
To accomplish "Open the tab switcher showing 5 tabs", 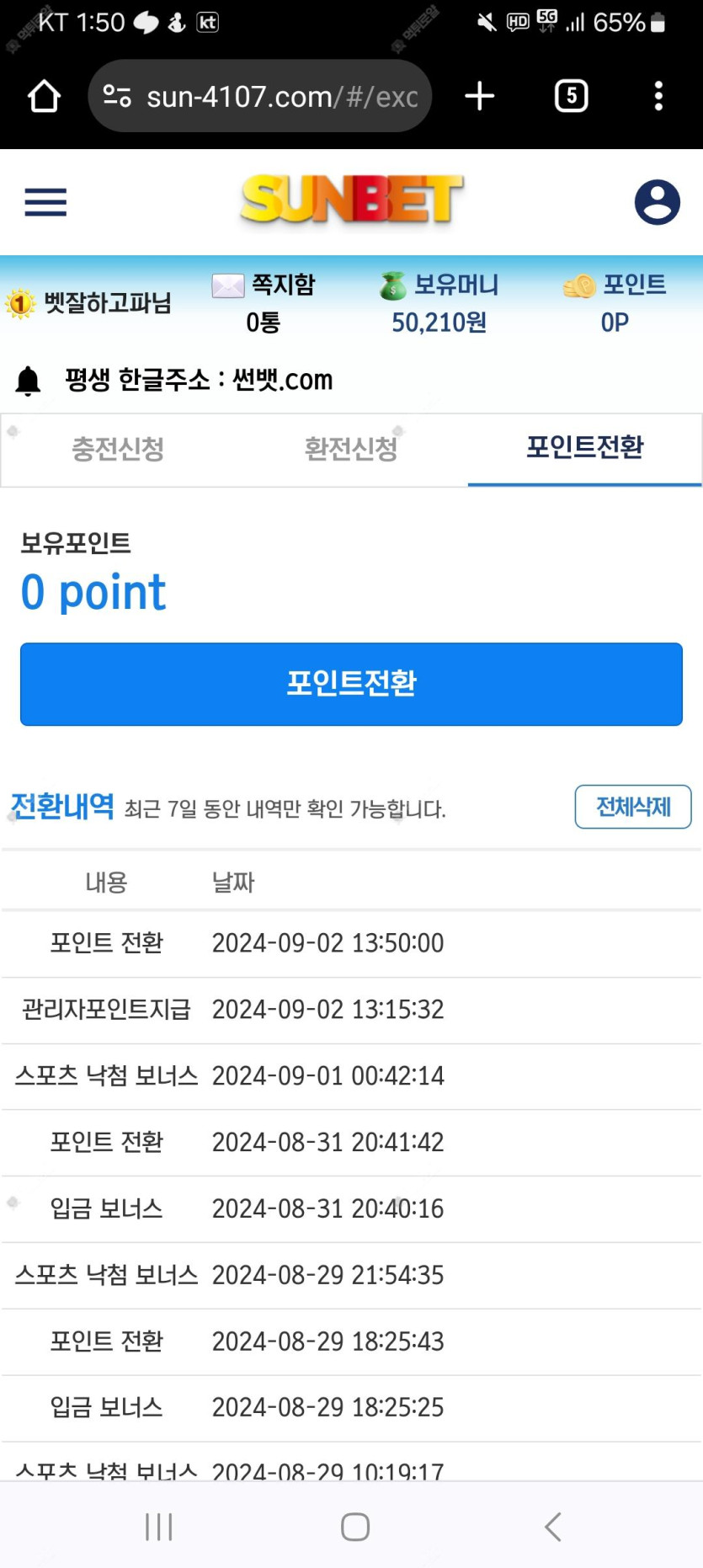I will [x=571, y=96].
